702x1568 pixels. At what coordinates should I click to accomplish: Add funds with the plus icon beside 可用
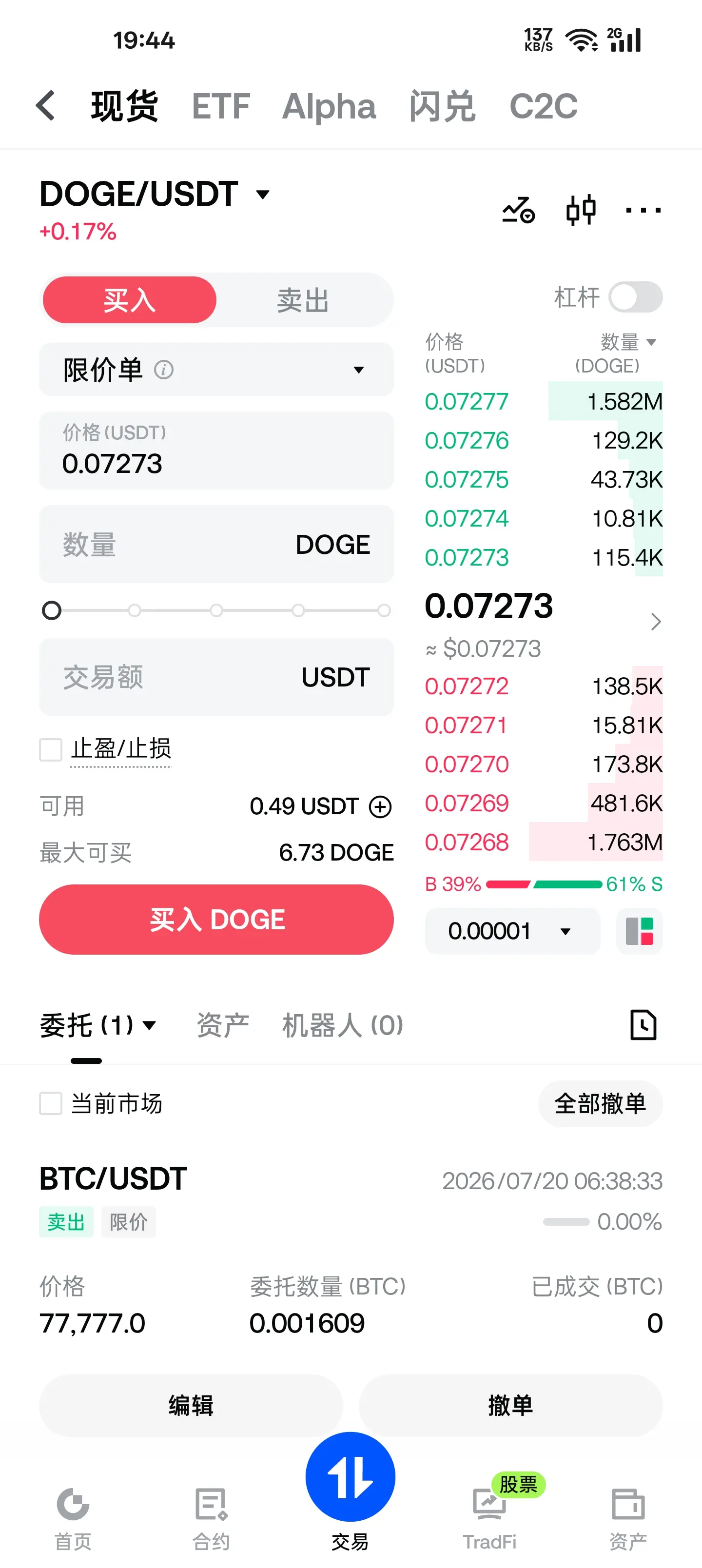tap(381, 806)
